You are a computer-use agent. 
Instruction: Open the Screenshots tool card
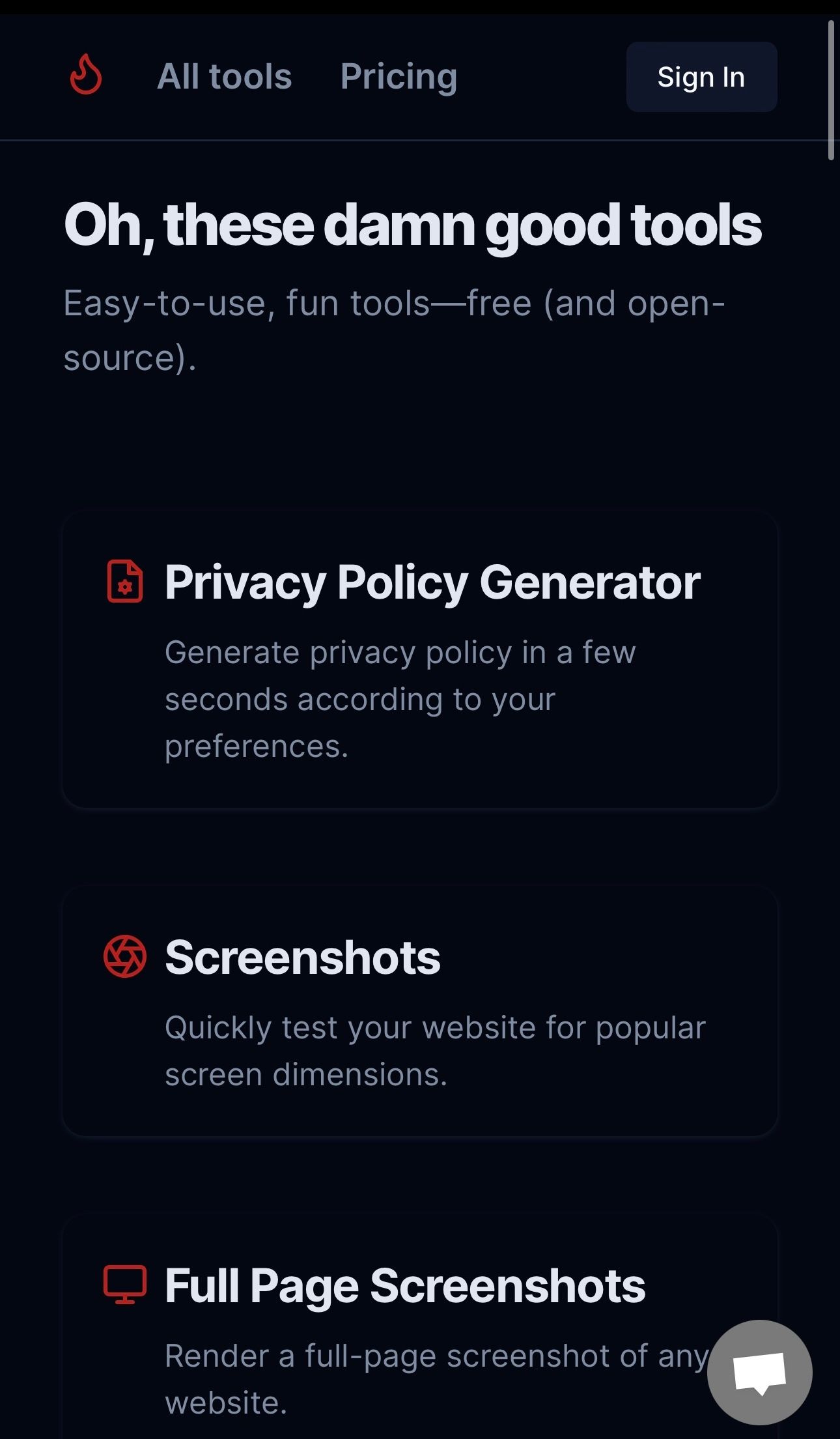[x=420, y=1010]
